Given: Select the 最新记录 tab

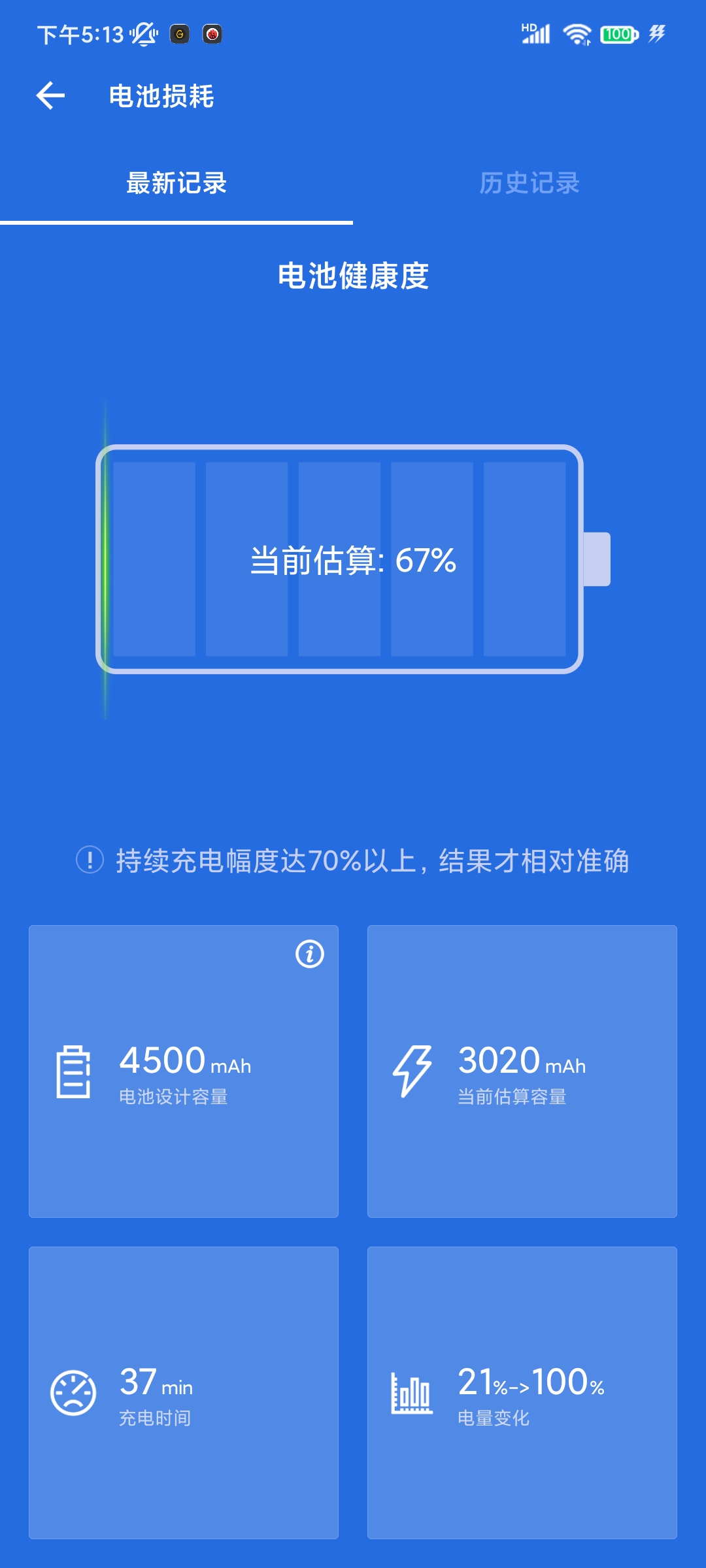Looking at the screenshot, I should click(x=176, y=183).
